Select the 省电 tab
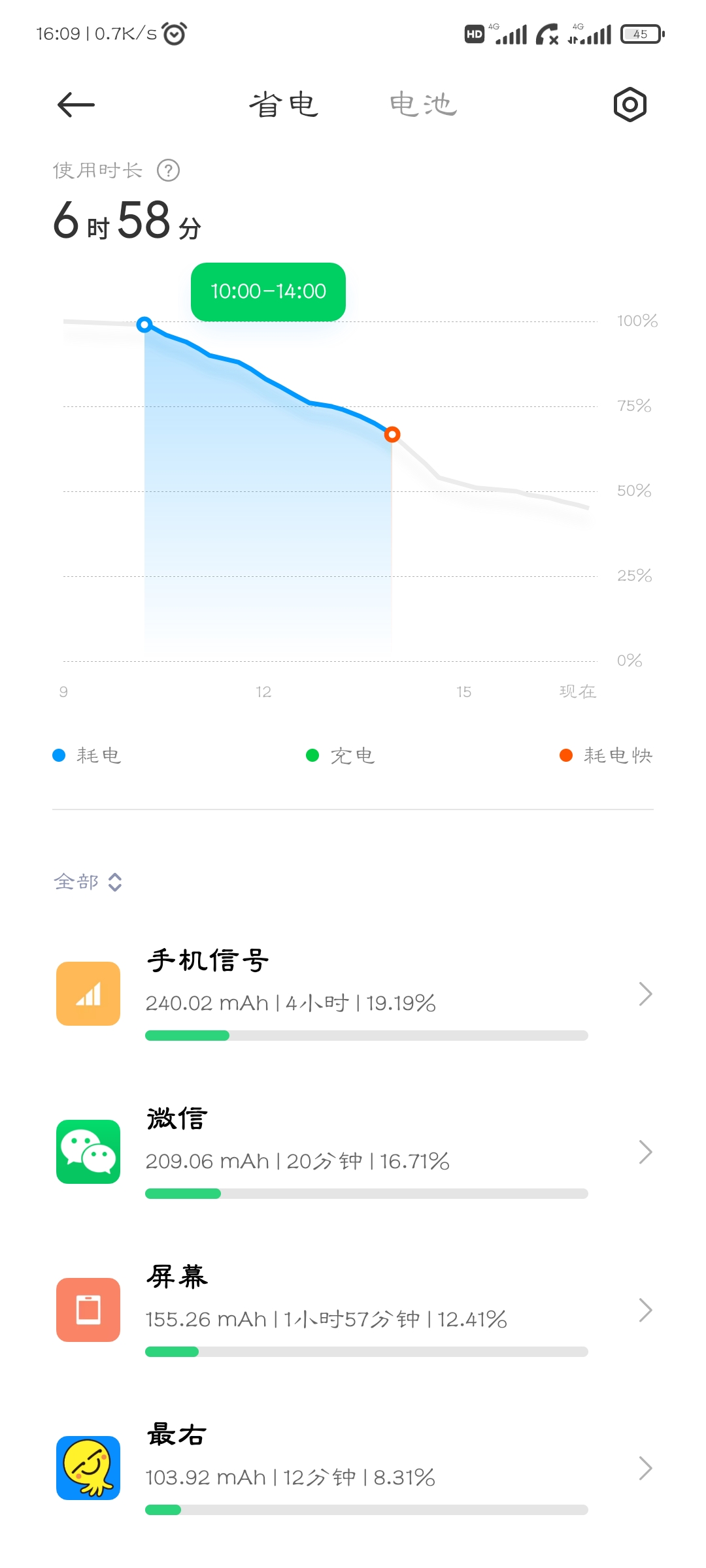Screen dimensions: 706x1568 pyautogui.click(x=284, y=105)
